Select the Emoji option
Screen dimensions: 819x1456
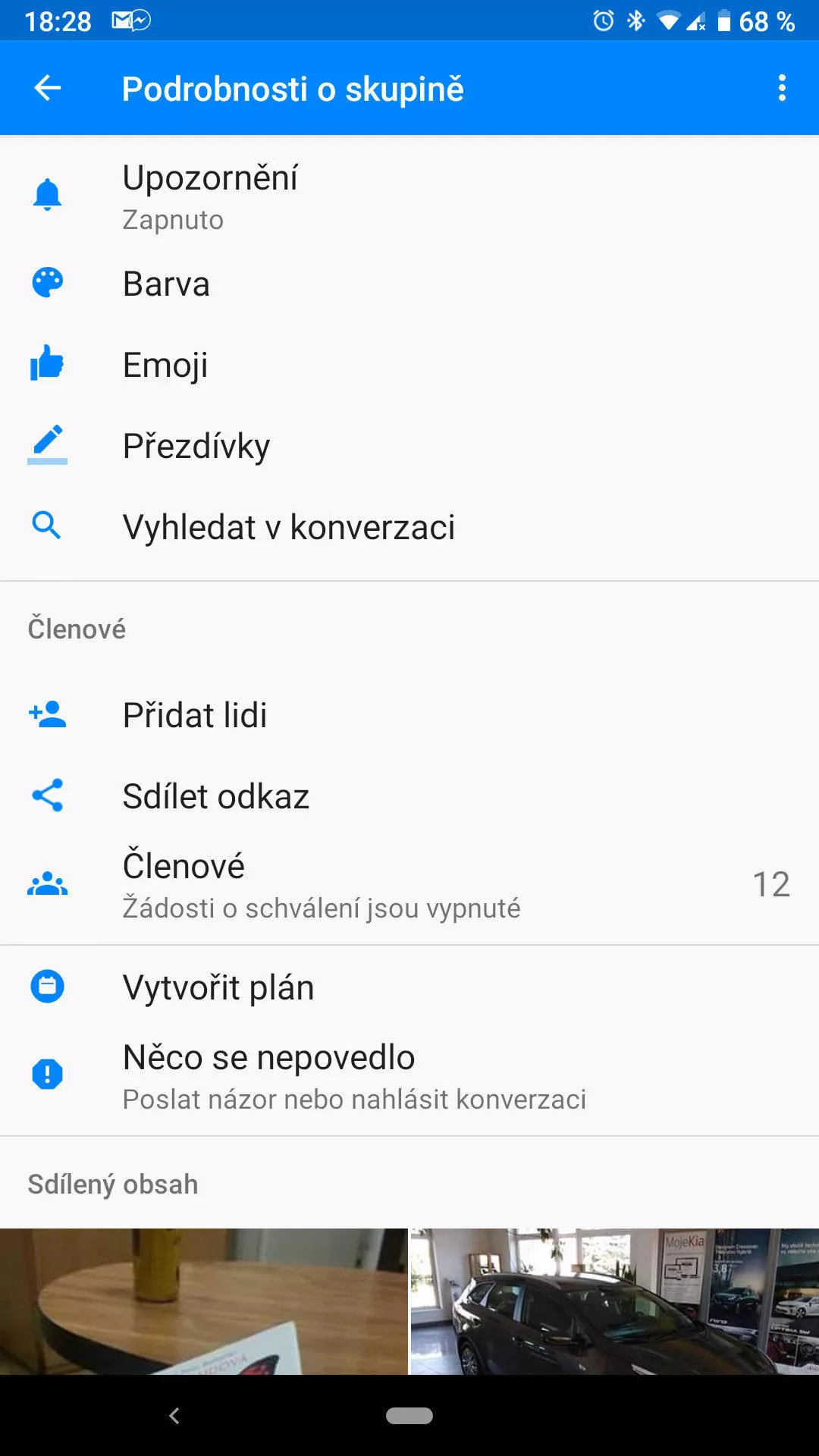tap(409, 365)
